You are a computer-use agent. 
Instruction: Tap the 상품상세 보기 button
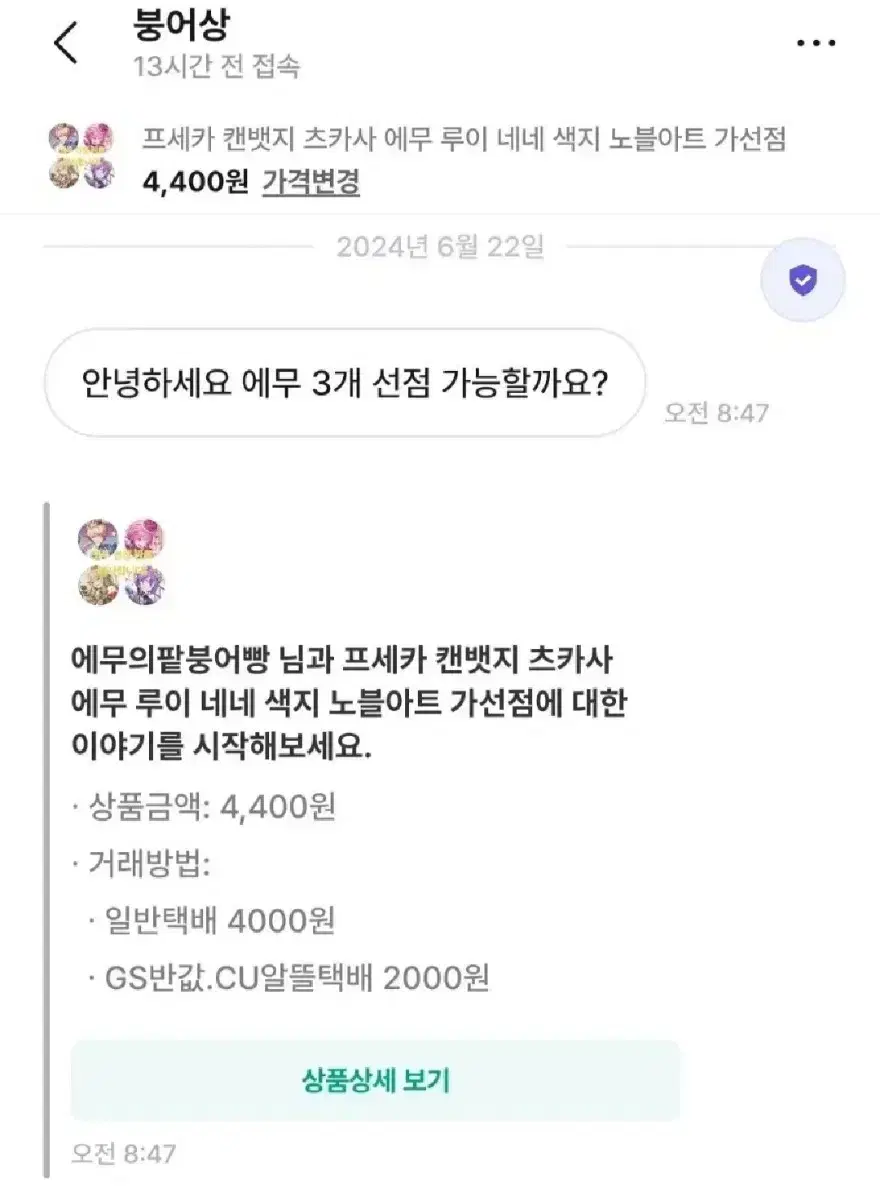click(x=376, y=1081)
